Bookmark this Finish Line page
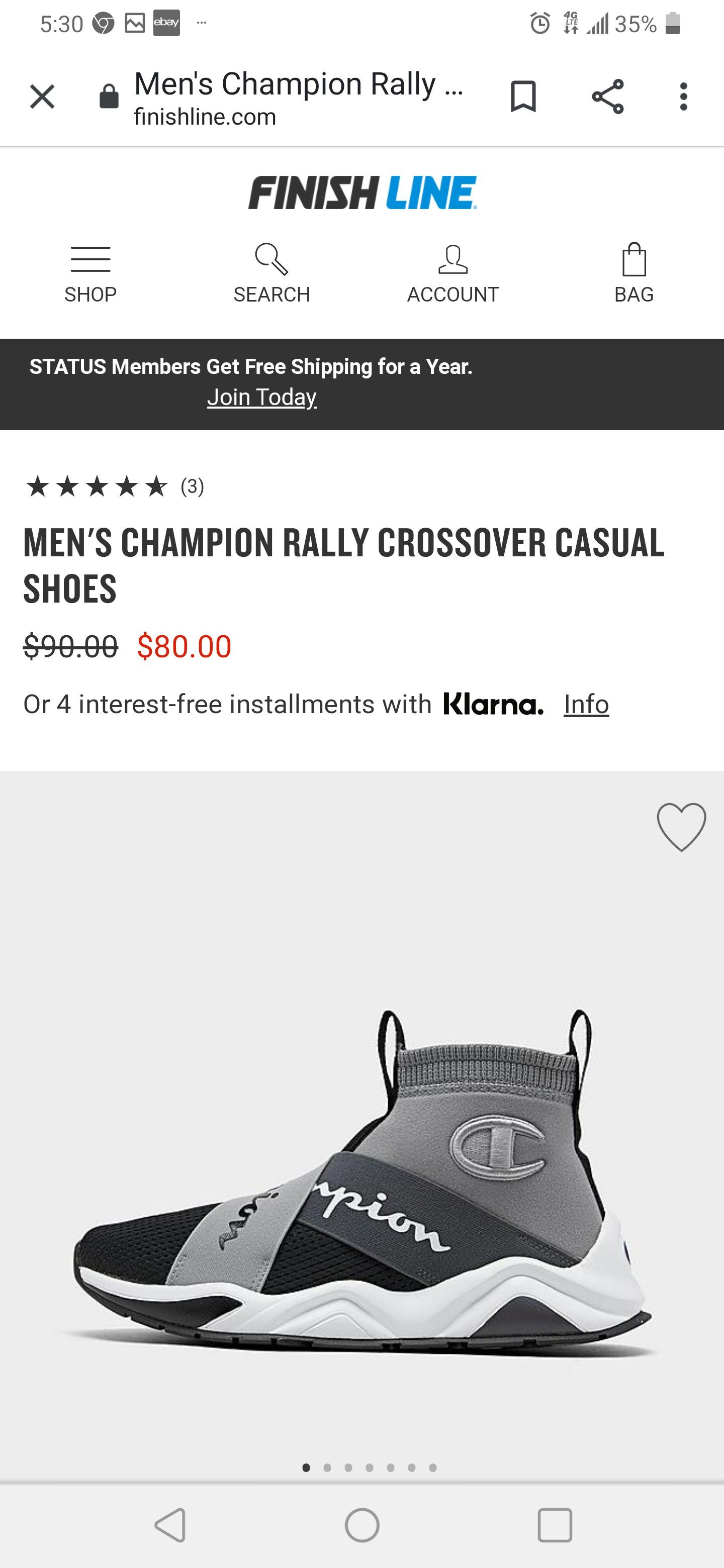 click(523, 96)
